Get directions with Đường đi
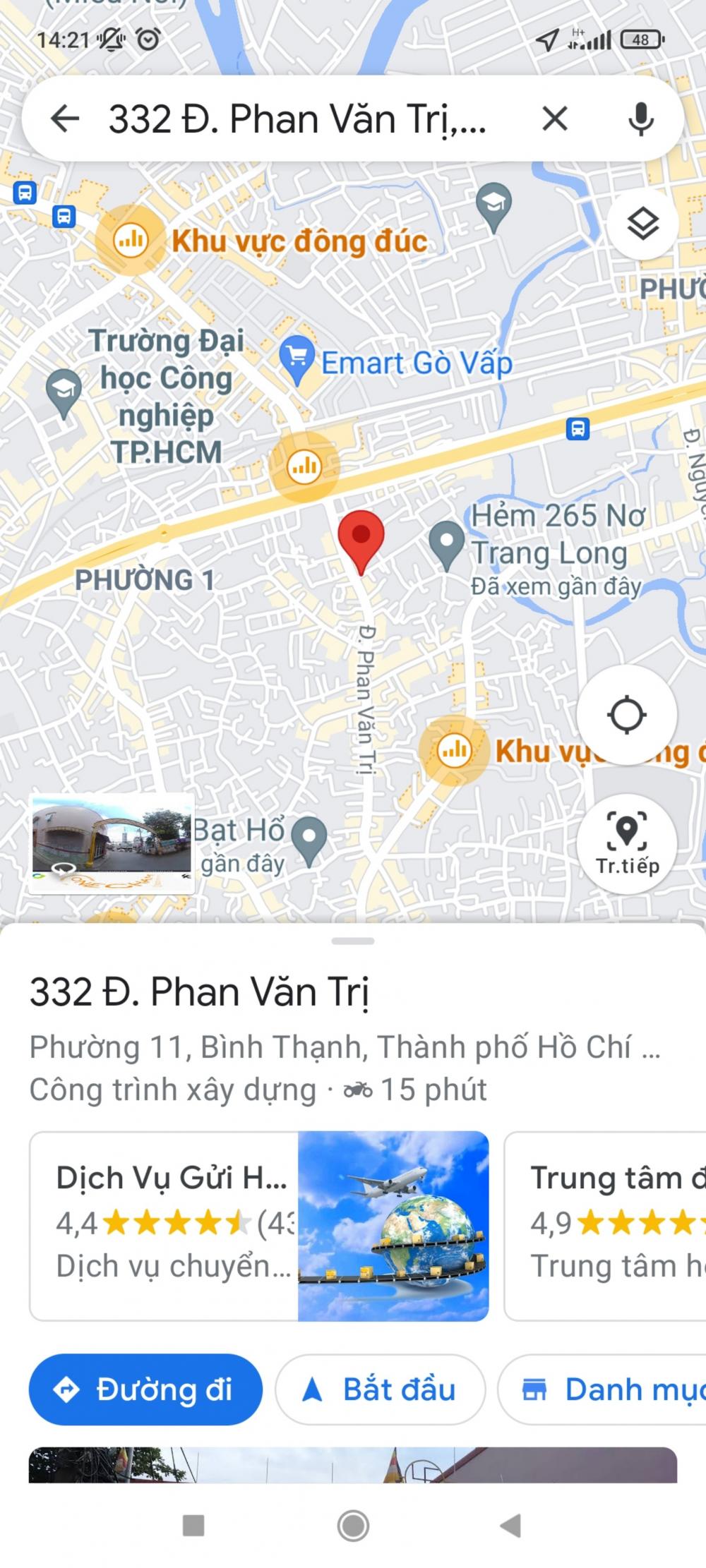 pos(145,1389)
